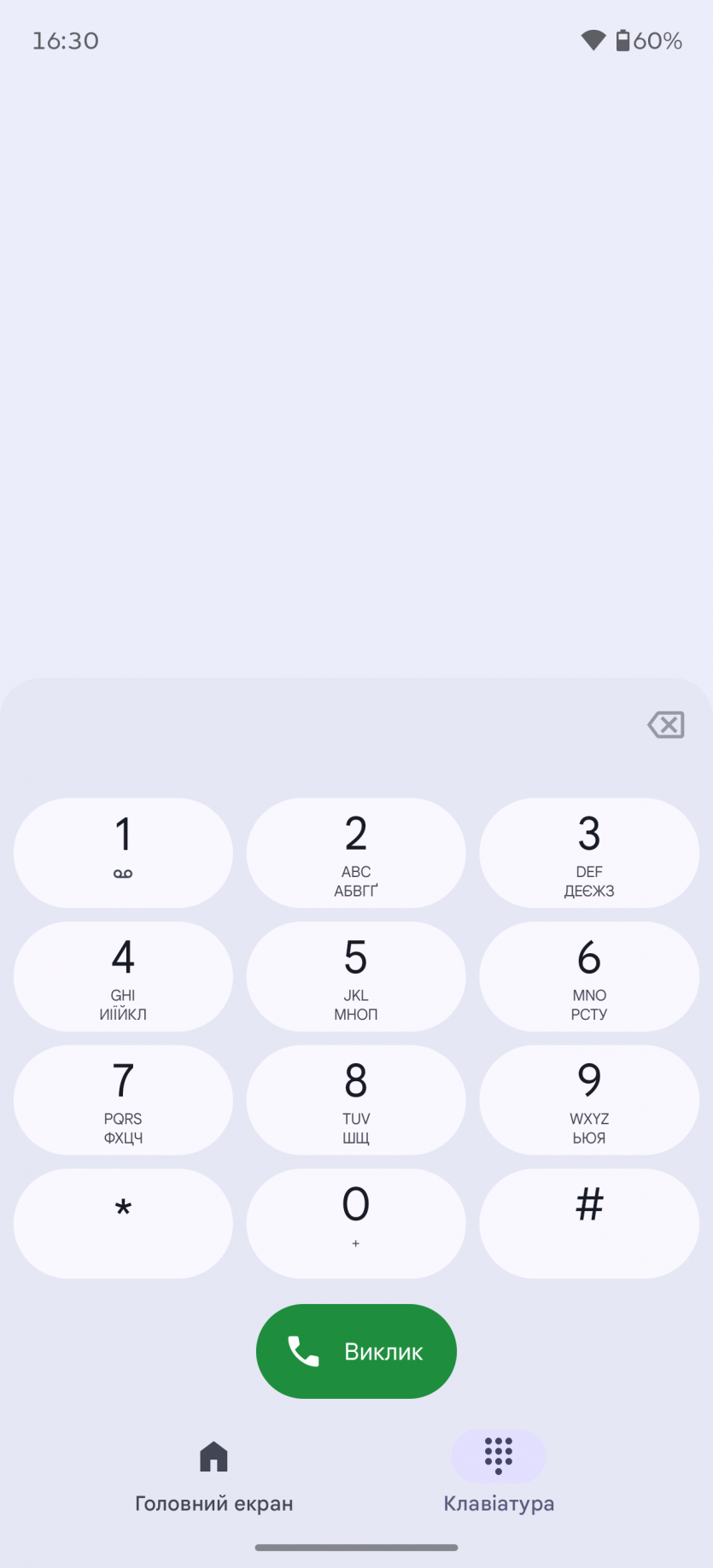
Task: Dial the 5 JKL key
Action: coord(356,976)
